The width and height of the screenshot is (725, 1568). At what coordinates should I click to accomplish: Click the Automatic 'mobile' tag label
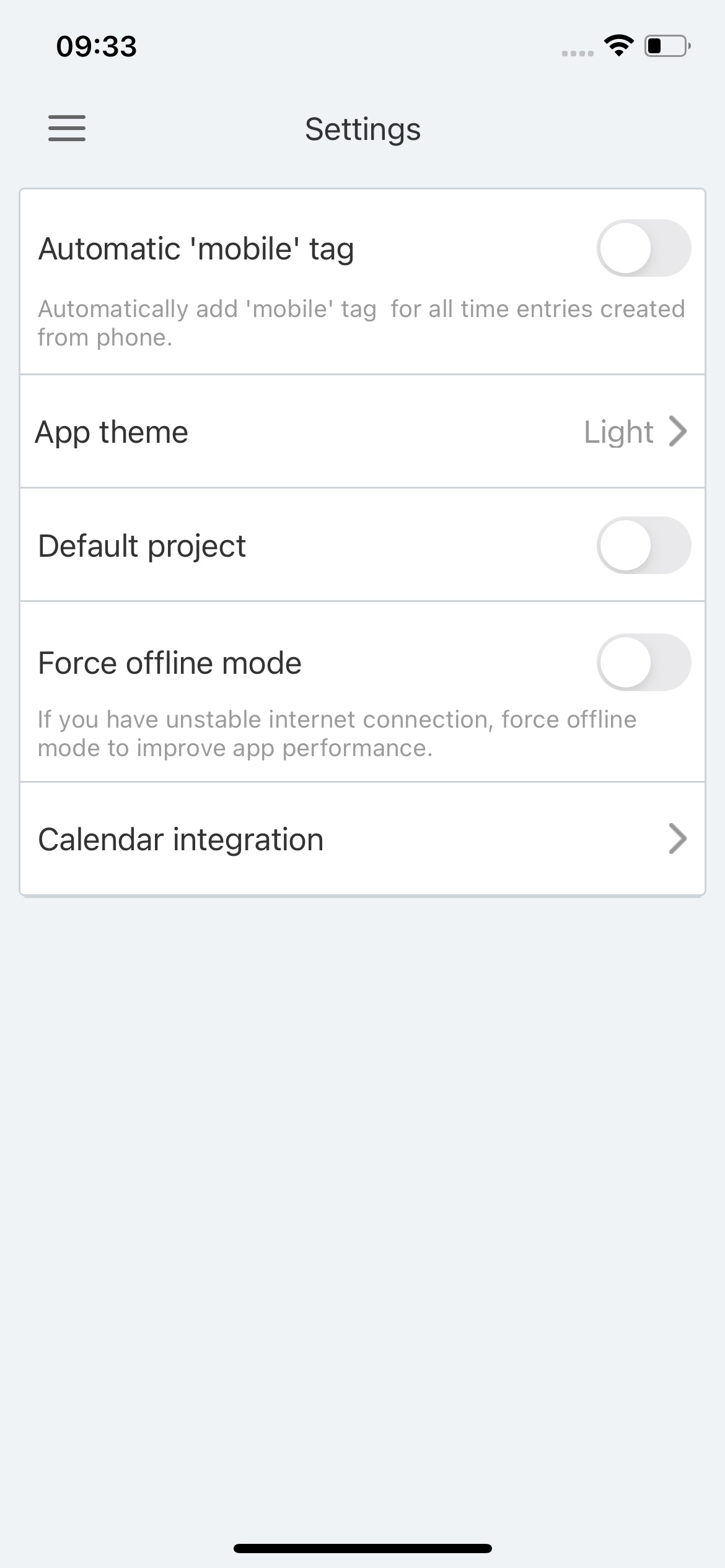click(x=196, y=248)
